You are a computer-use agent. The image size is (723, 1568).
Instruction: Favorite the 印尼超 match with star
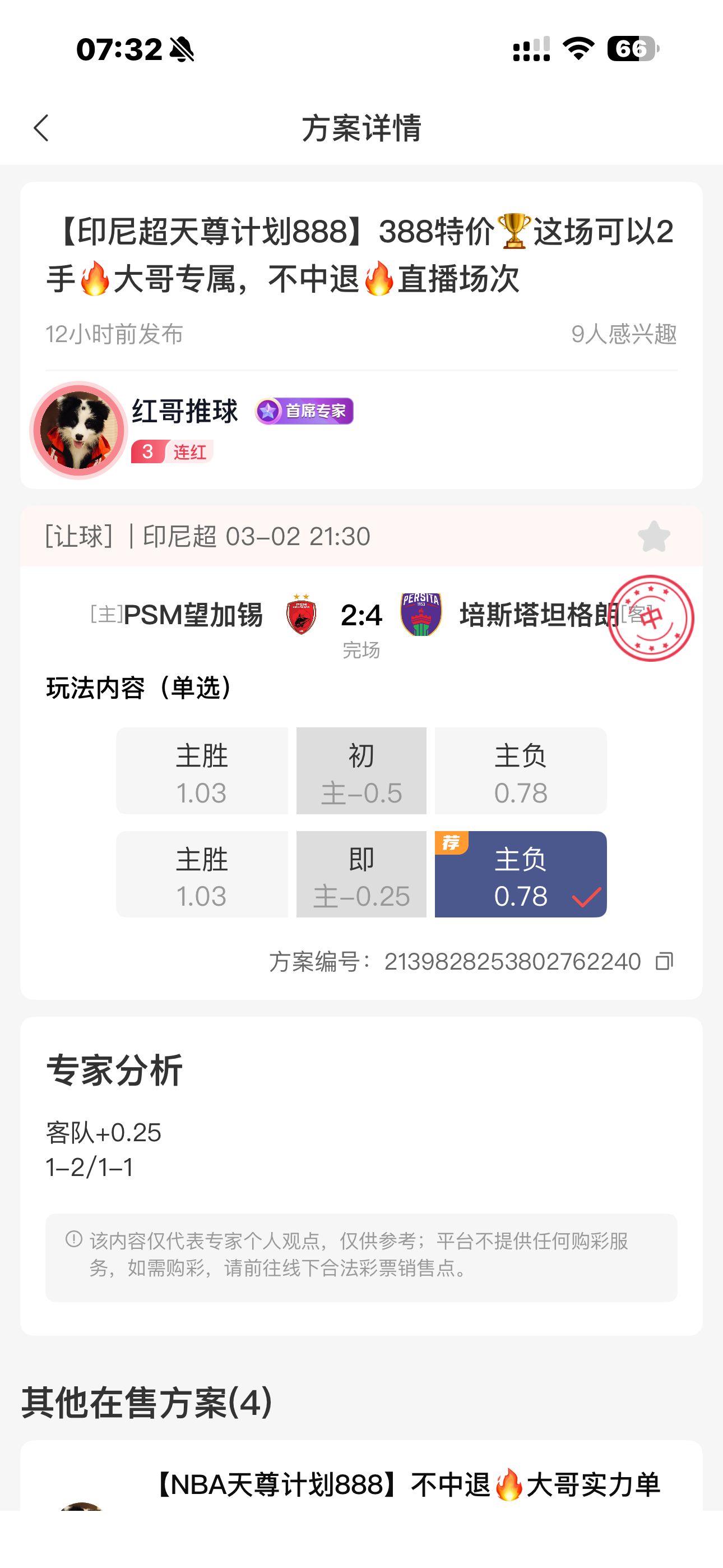coord(654,537)
